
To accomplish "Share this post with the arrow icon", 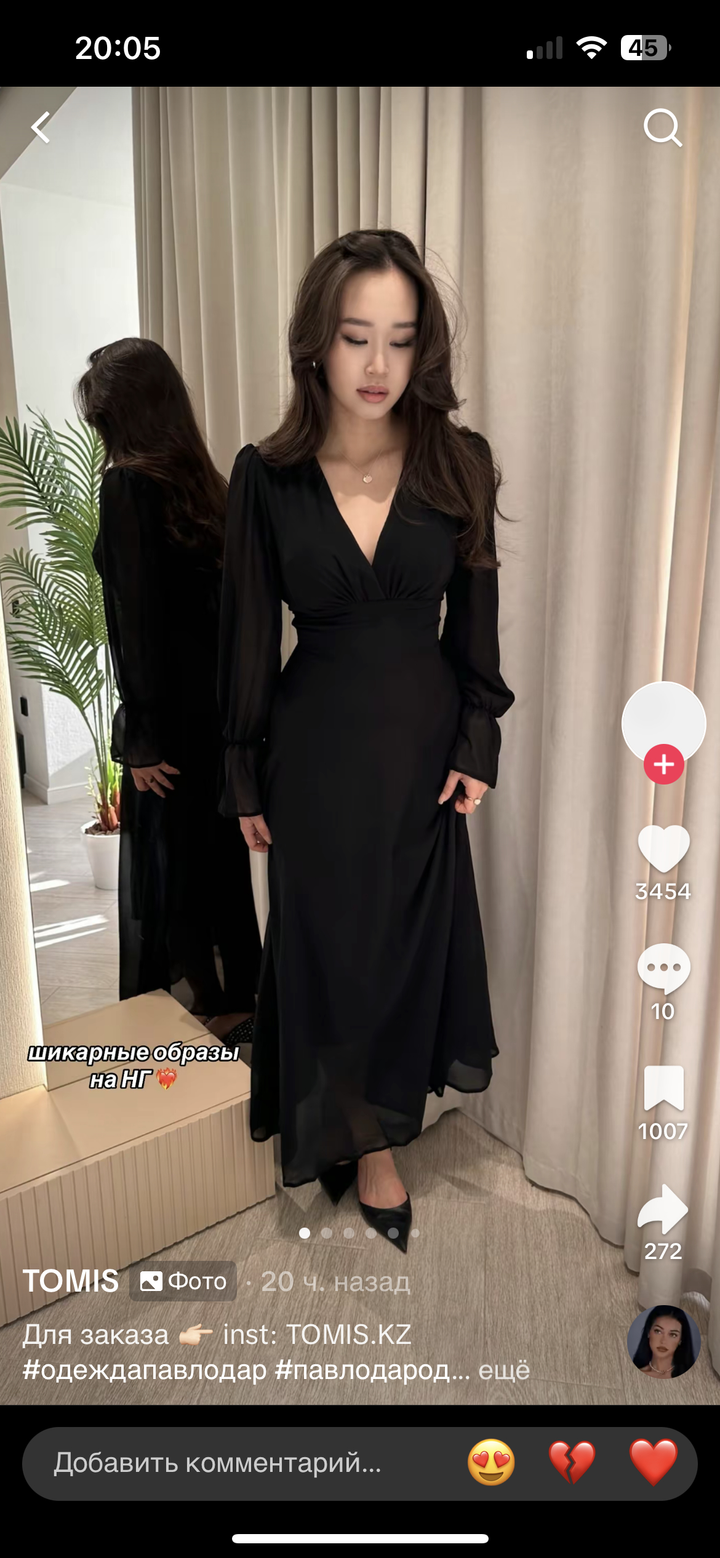I will coord(663,1209).
